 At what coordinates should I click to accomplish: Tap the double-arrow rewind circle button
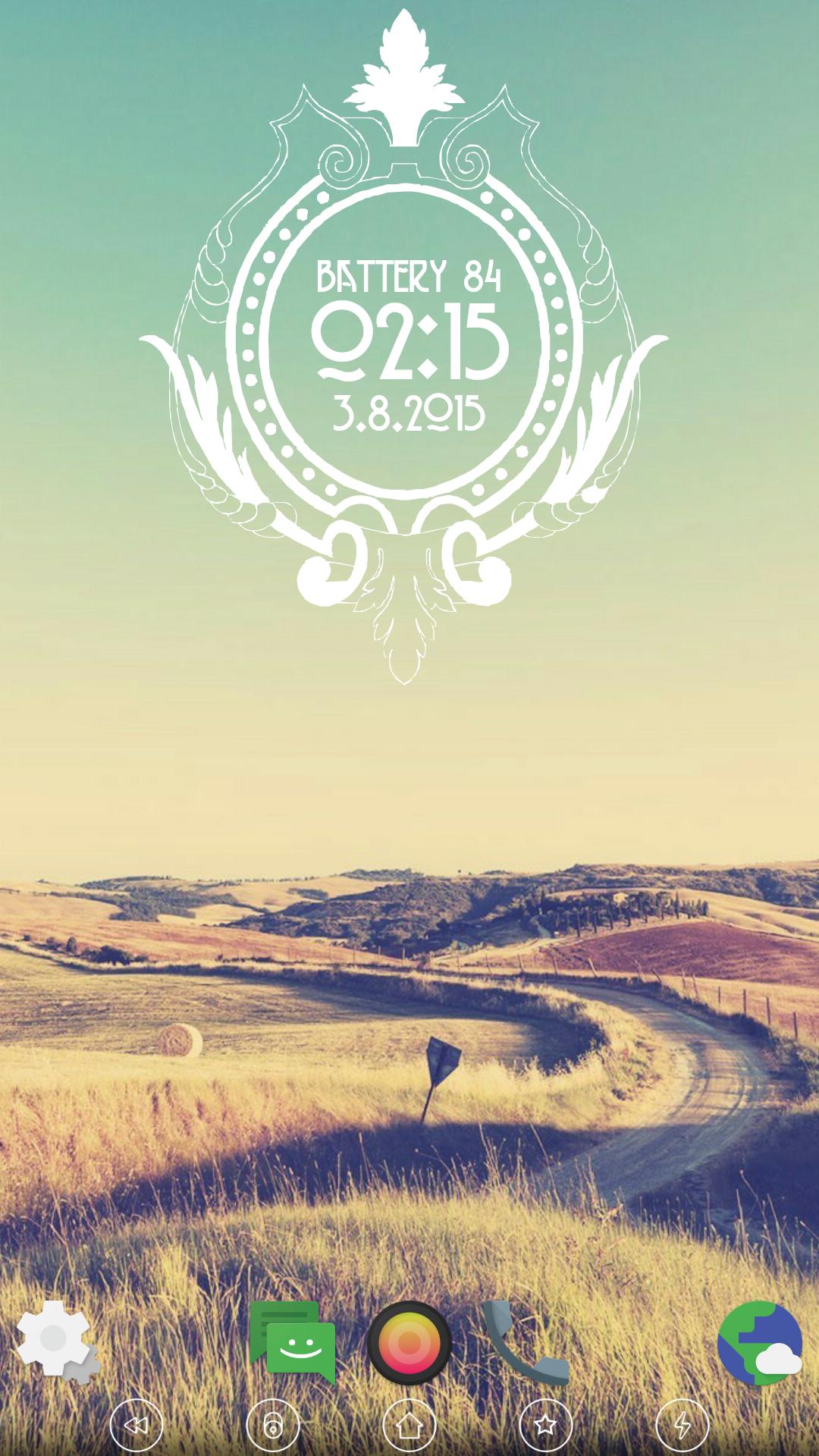[136, 1426]
